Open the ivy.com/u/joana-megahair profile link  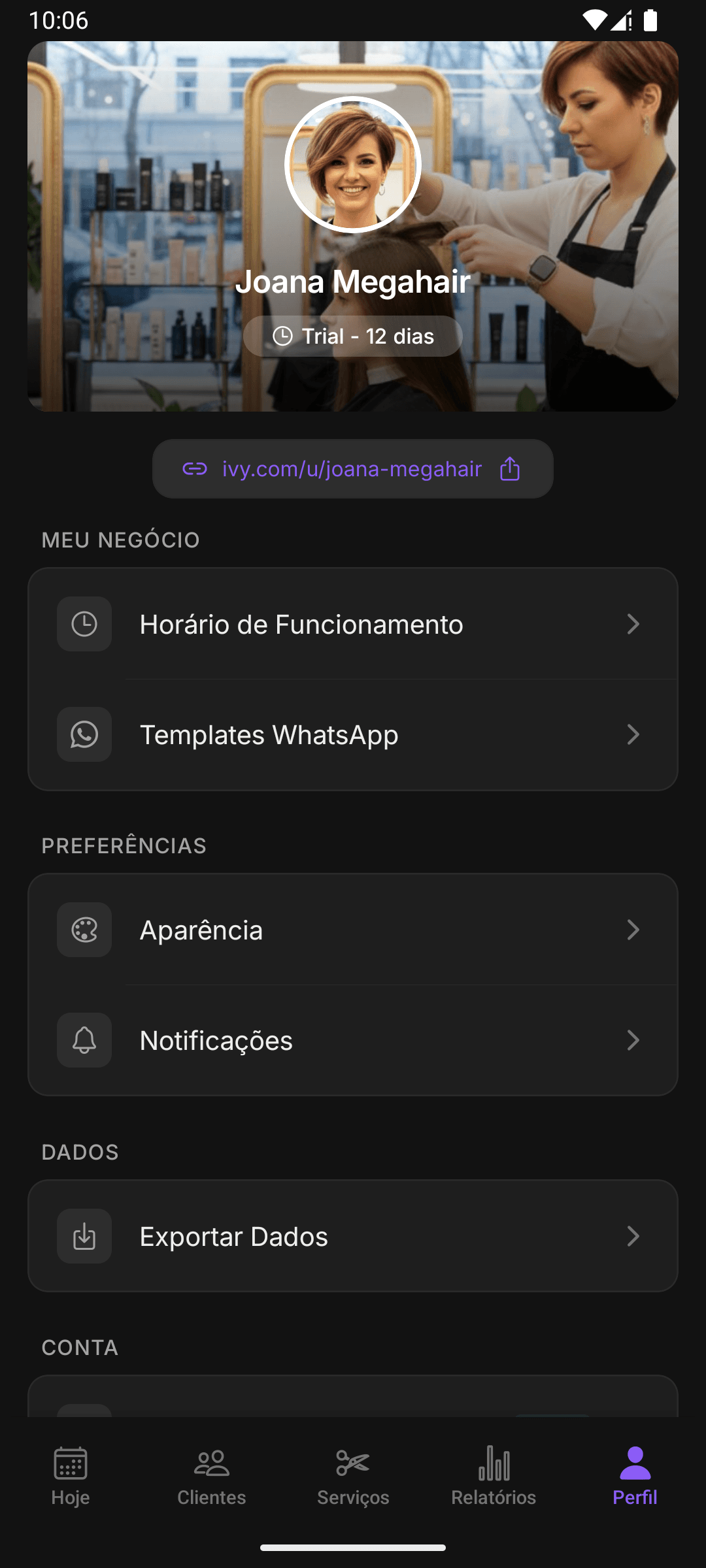click(350, 468)
